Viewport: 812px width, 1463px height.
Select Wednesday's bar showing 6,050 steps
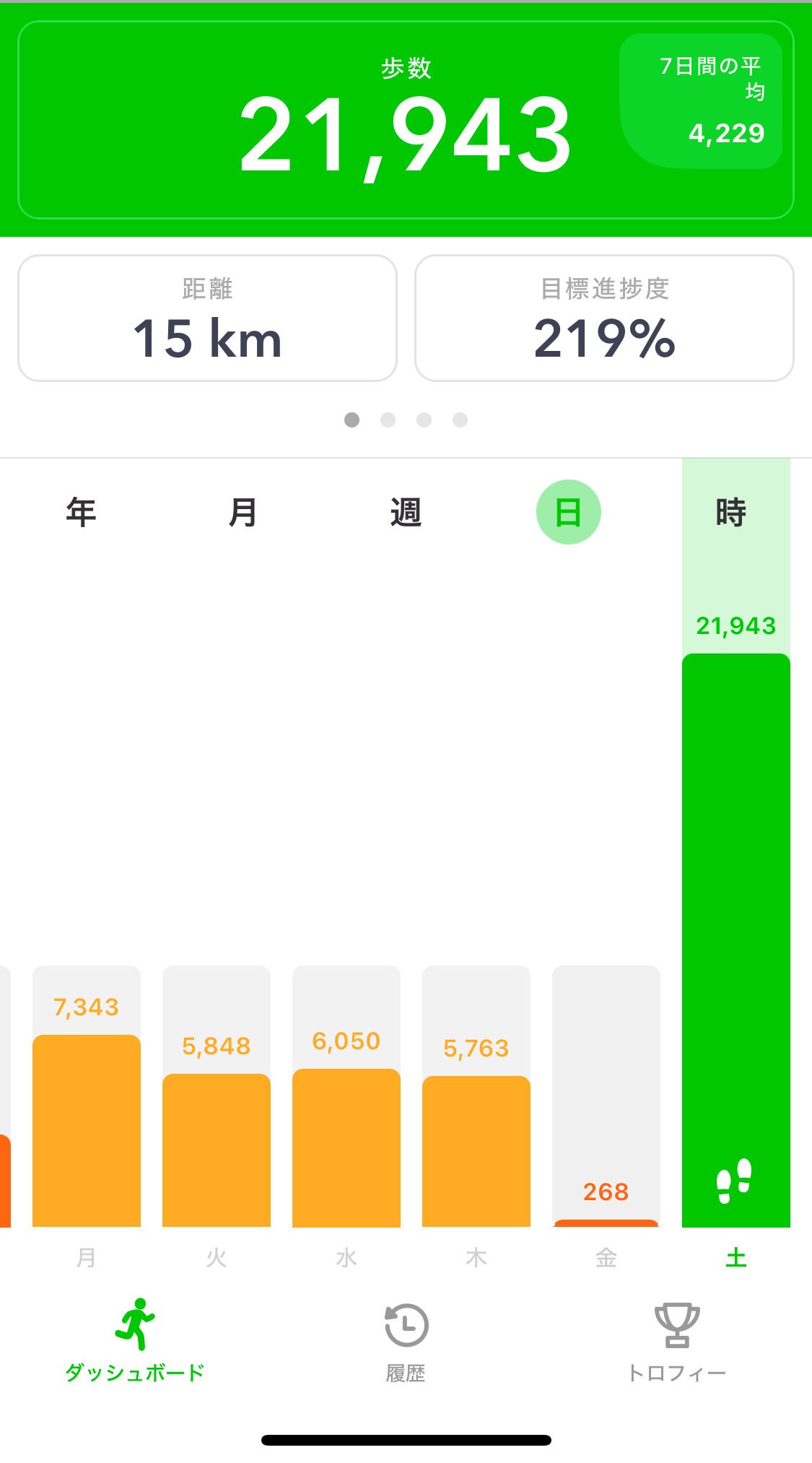tap(346, 1096)
